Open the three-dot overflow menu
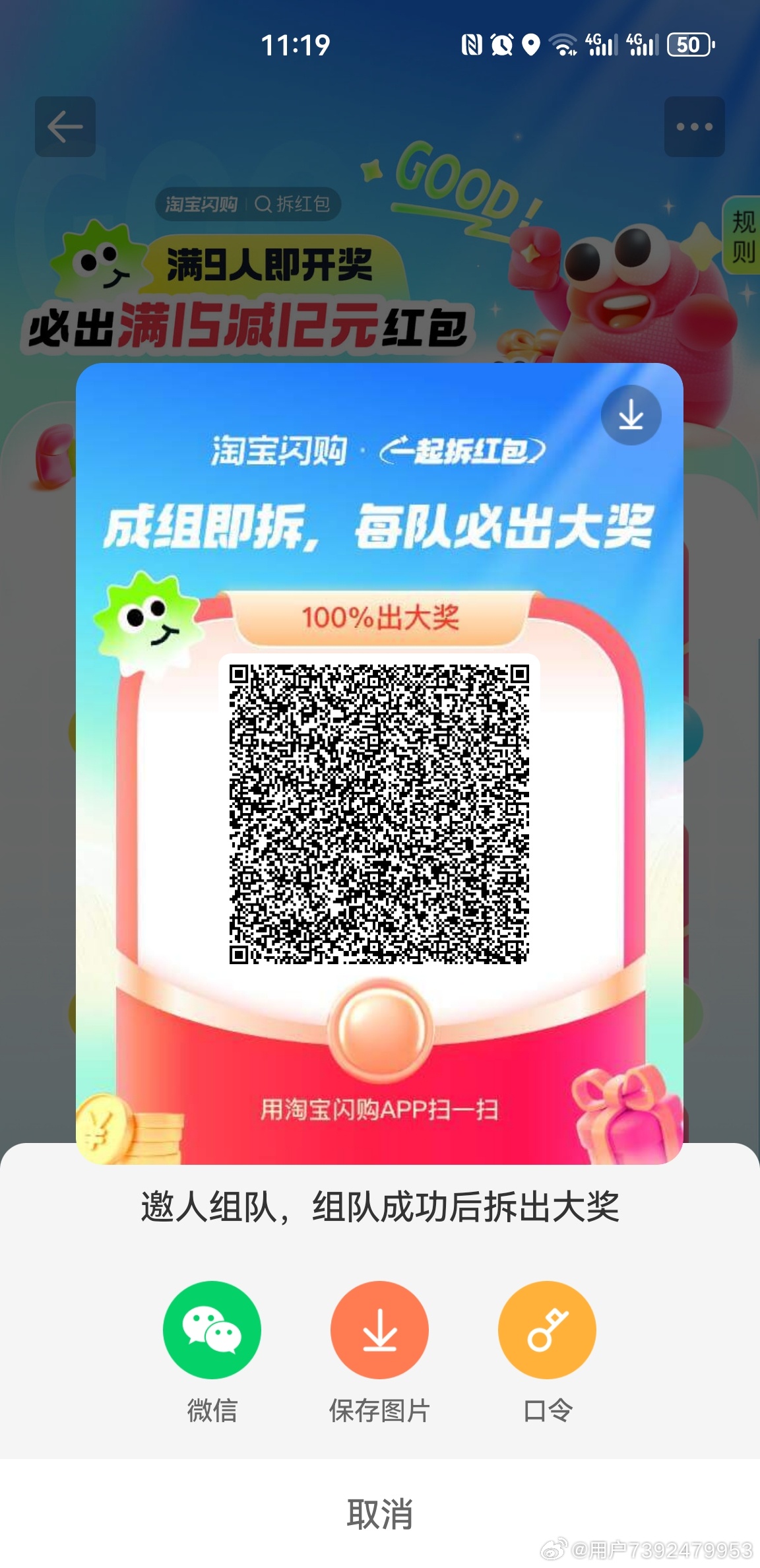 click(694, 127)
